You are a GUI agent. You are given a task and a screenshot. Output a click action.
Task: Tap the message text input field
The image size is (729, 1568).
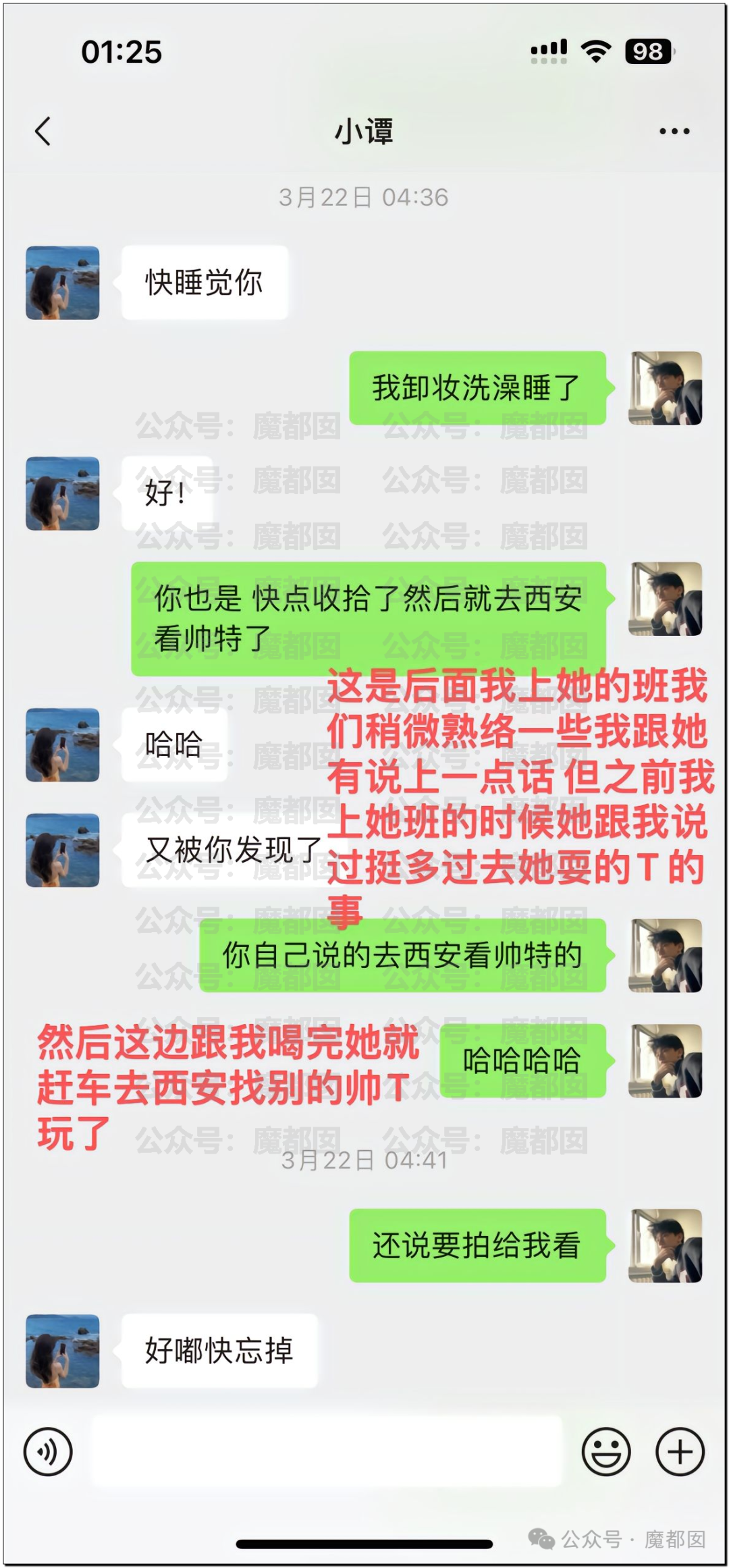point(327,1451)
